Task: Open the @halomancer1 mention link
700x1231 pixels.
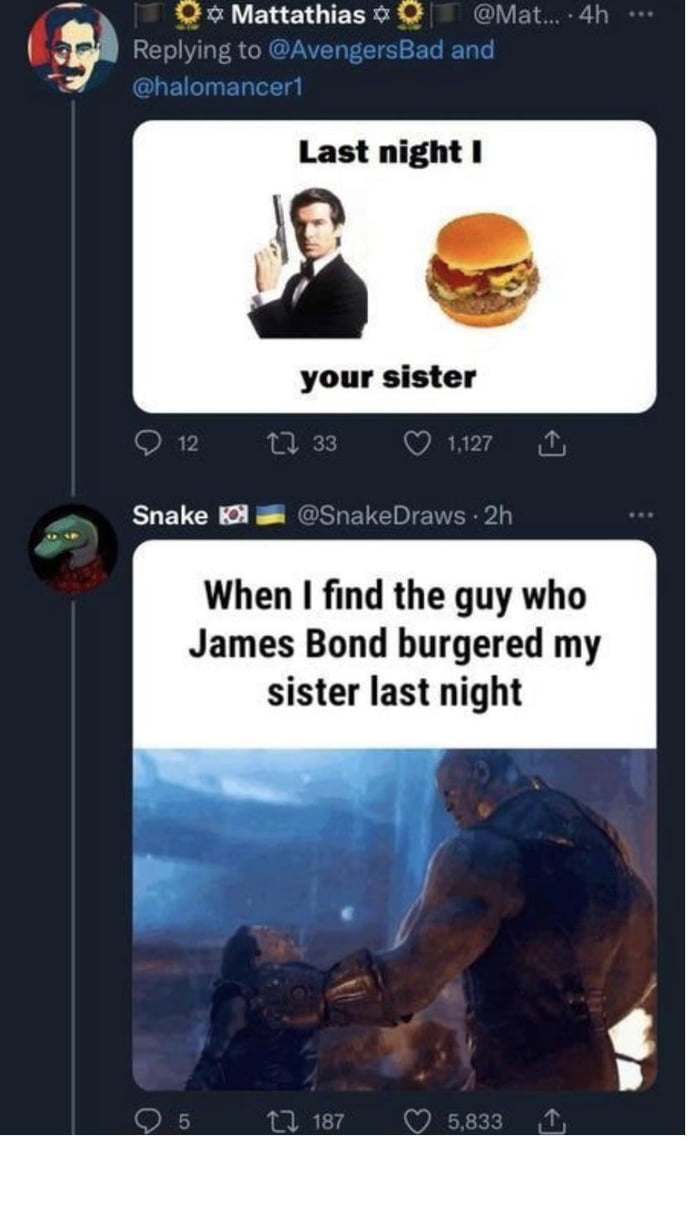Action: [x=217, y=87]
